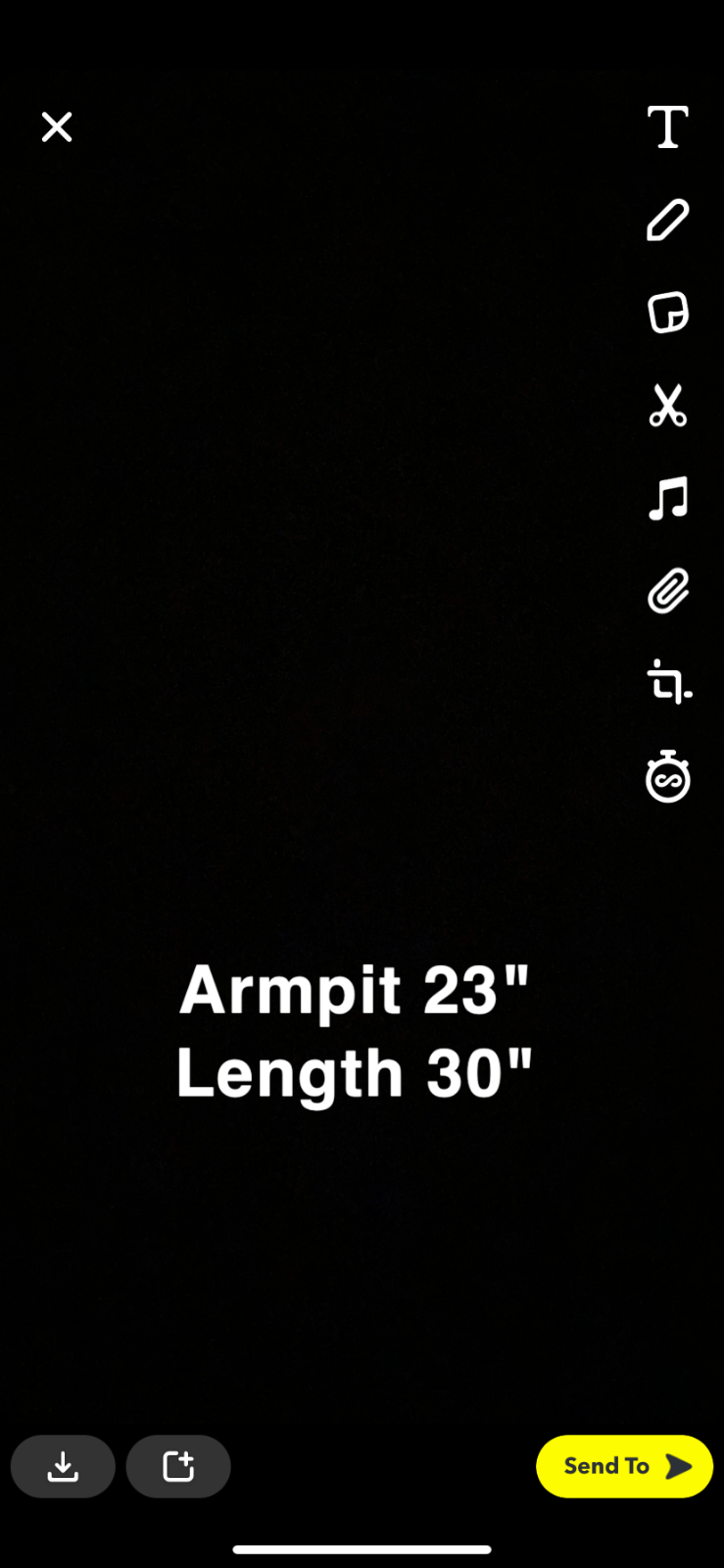Open the crop tool
The height and width of the screenshot is (1568, 724).
click(668, 683)
